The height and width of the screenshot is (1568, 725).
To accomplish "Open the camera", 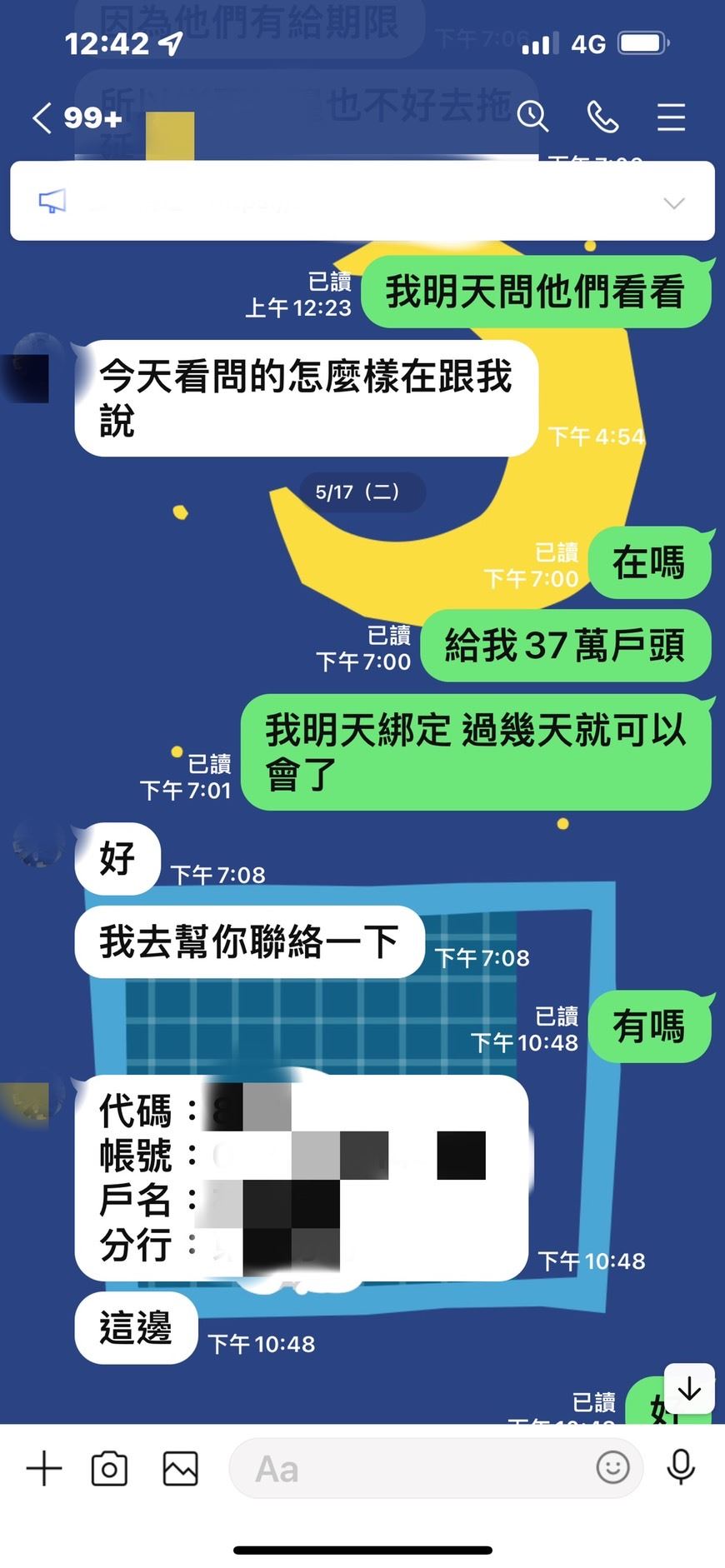I will click(109, 1468).
